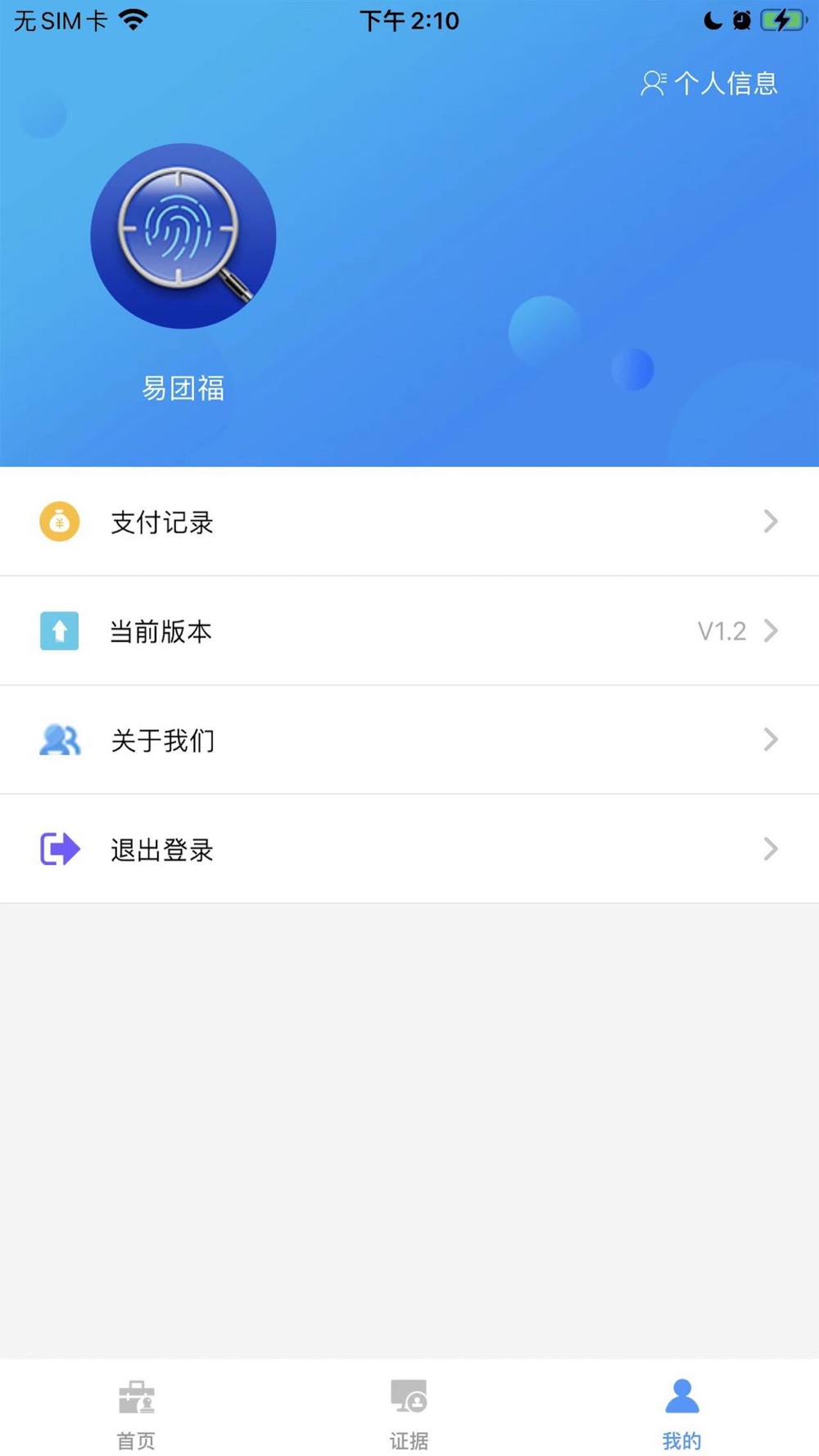Open 关于我们 about us
Viewport: 819px width, 1456px height.
(409, 739)
